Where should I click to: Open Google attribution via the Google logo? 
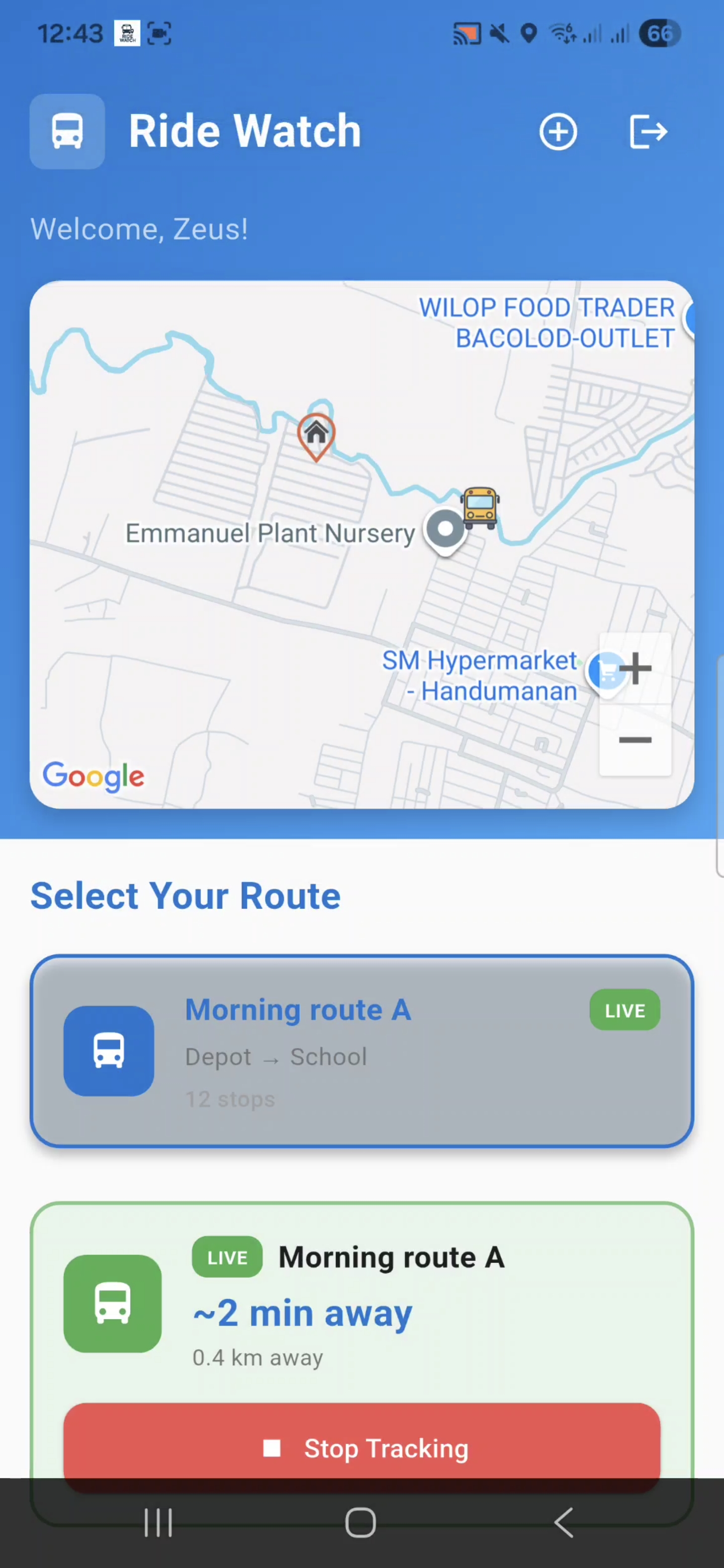(93, 775)
